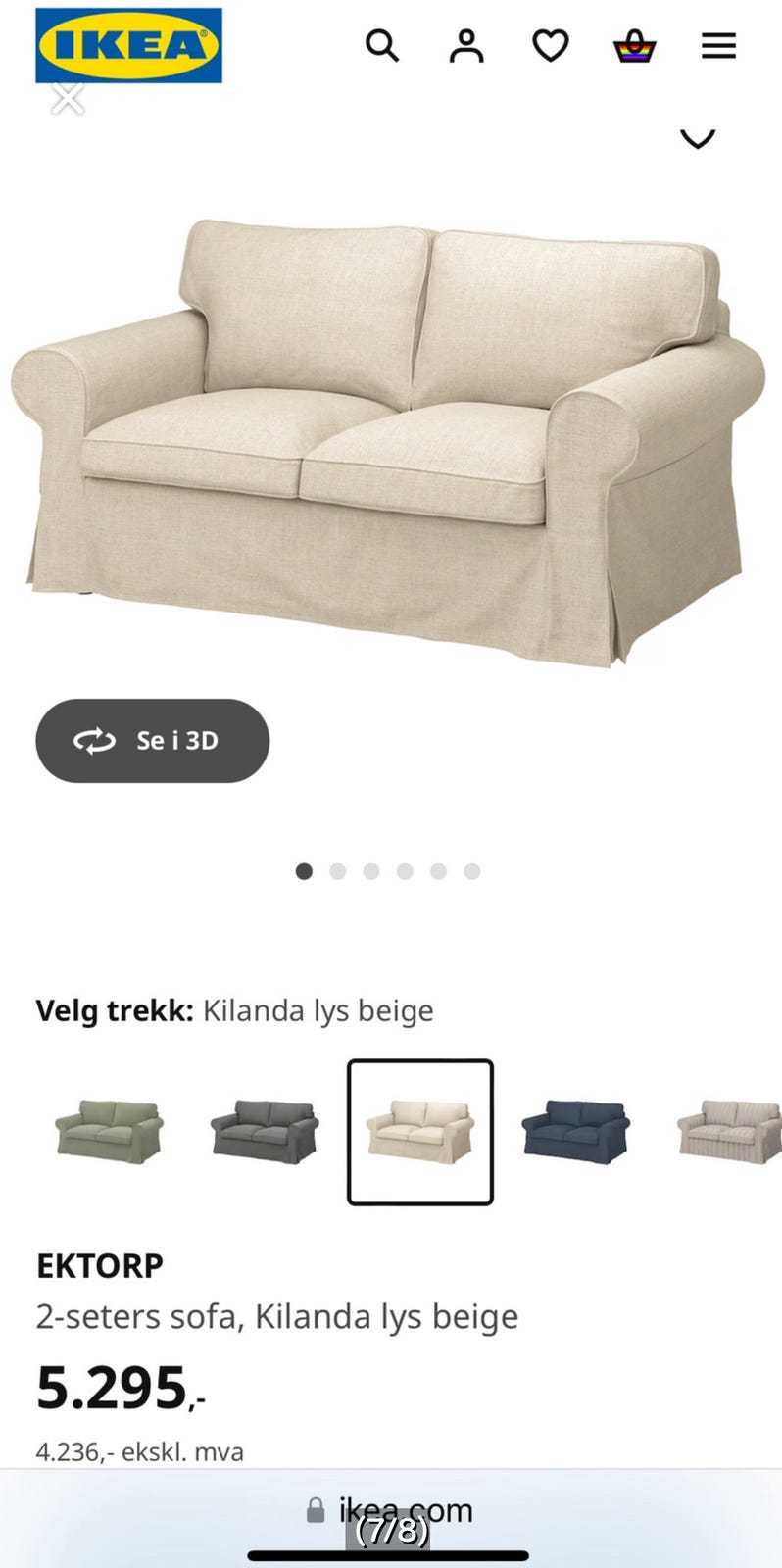782x1568 pixels.
Task: Open your account profile
Action: 466,45
